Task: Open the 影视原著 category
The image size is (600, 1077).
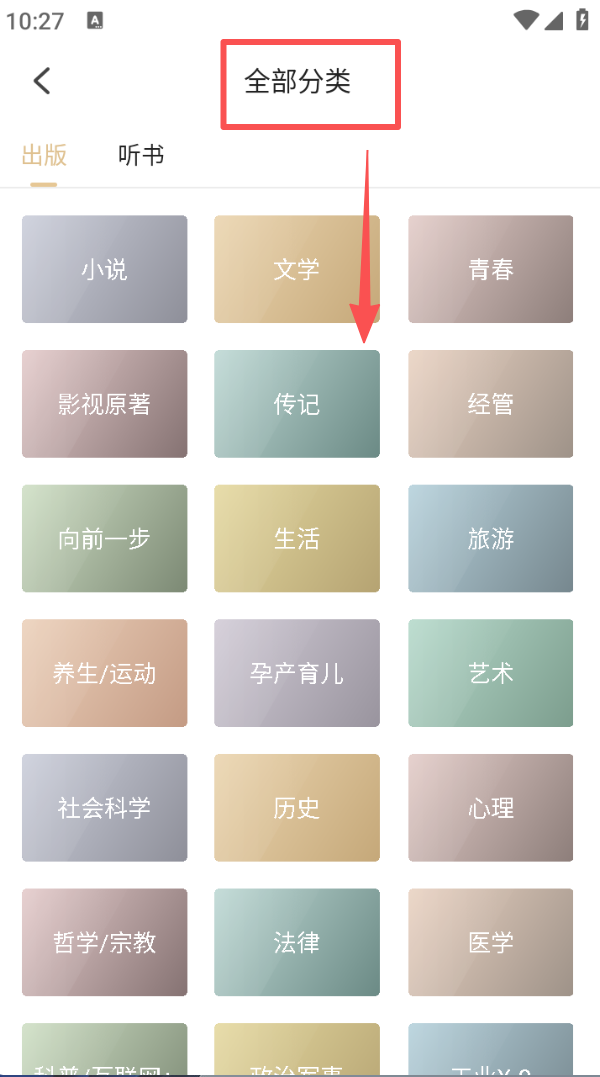Action: tap(104, 404)
